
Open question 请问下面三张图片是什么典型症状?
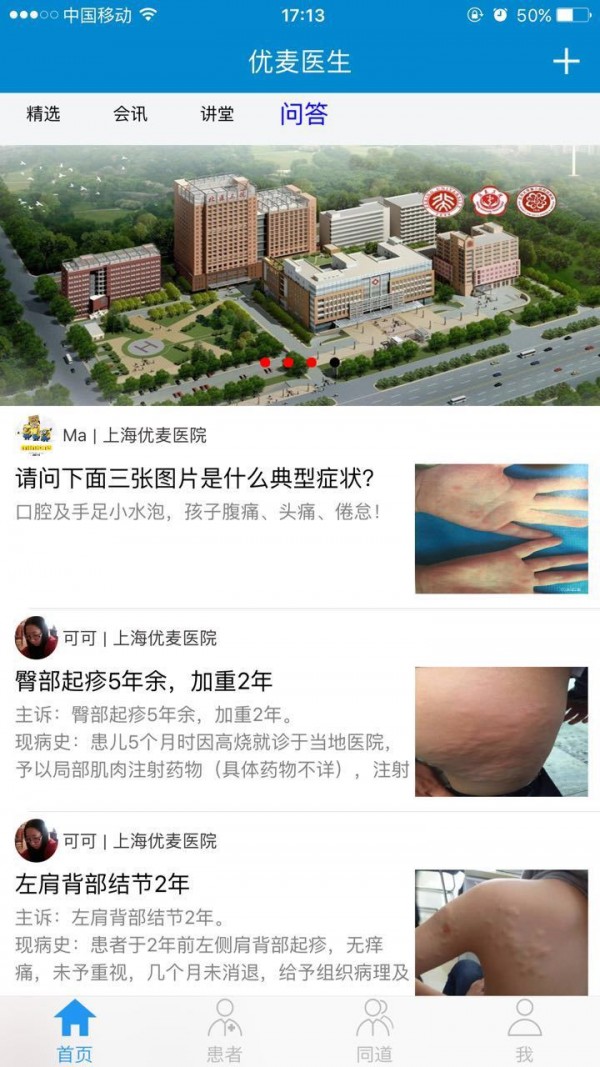[x=195, y=478]
